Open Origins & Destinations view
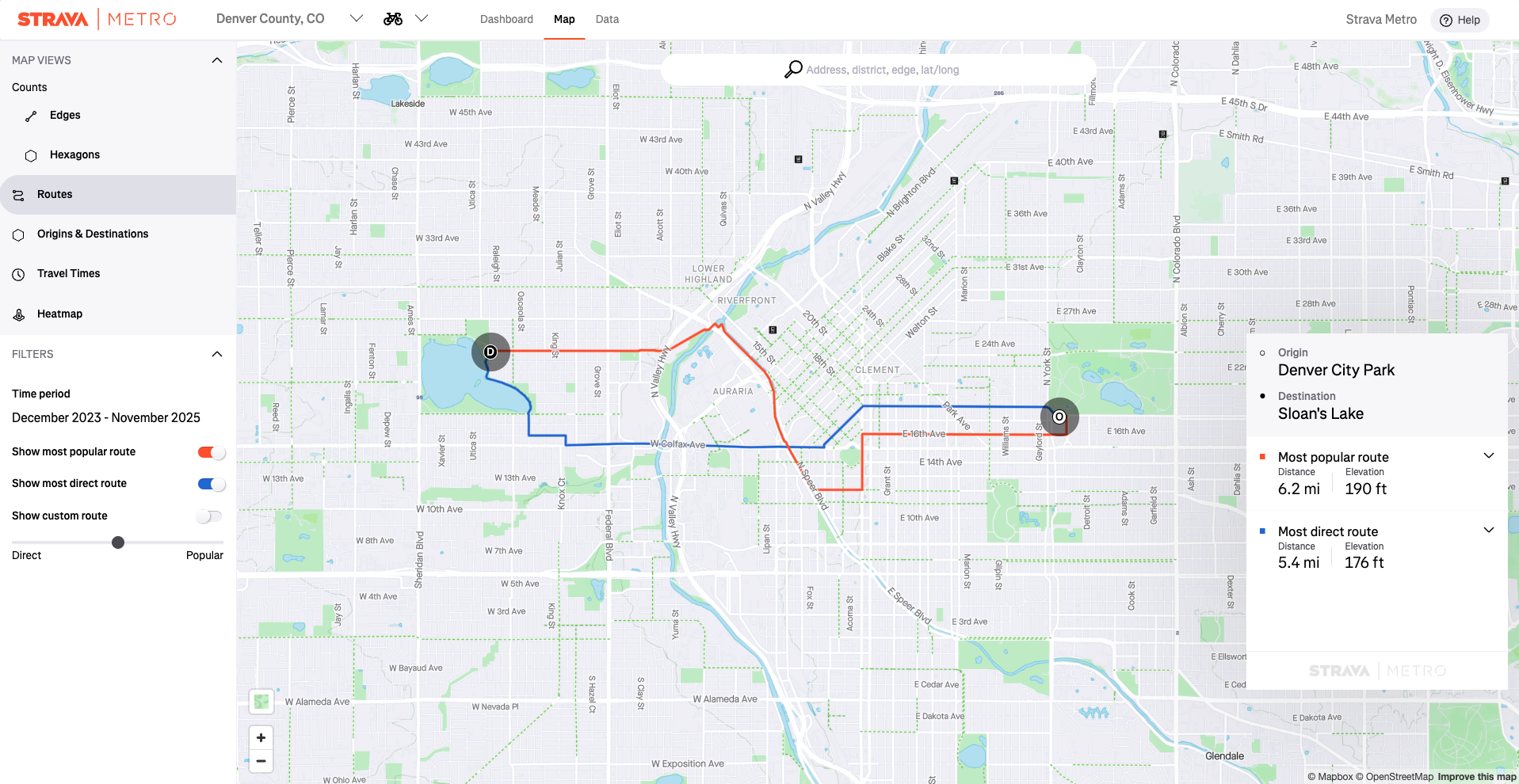1519x784 pixels. [x=93, y=234]
